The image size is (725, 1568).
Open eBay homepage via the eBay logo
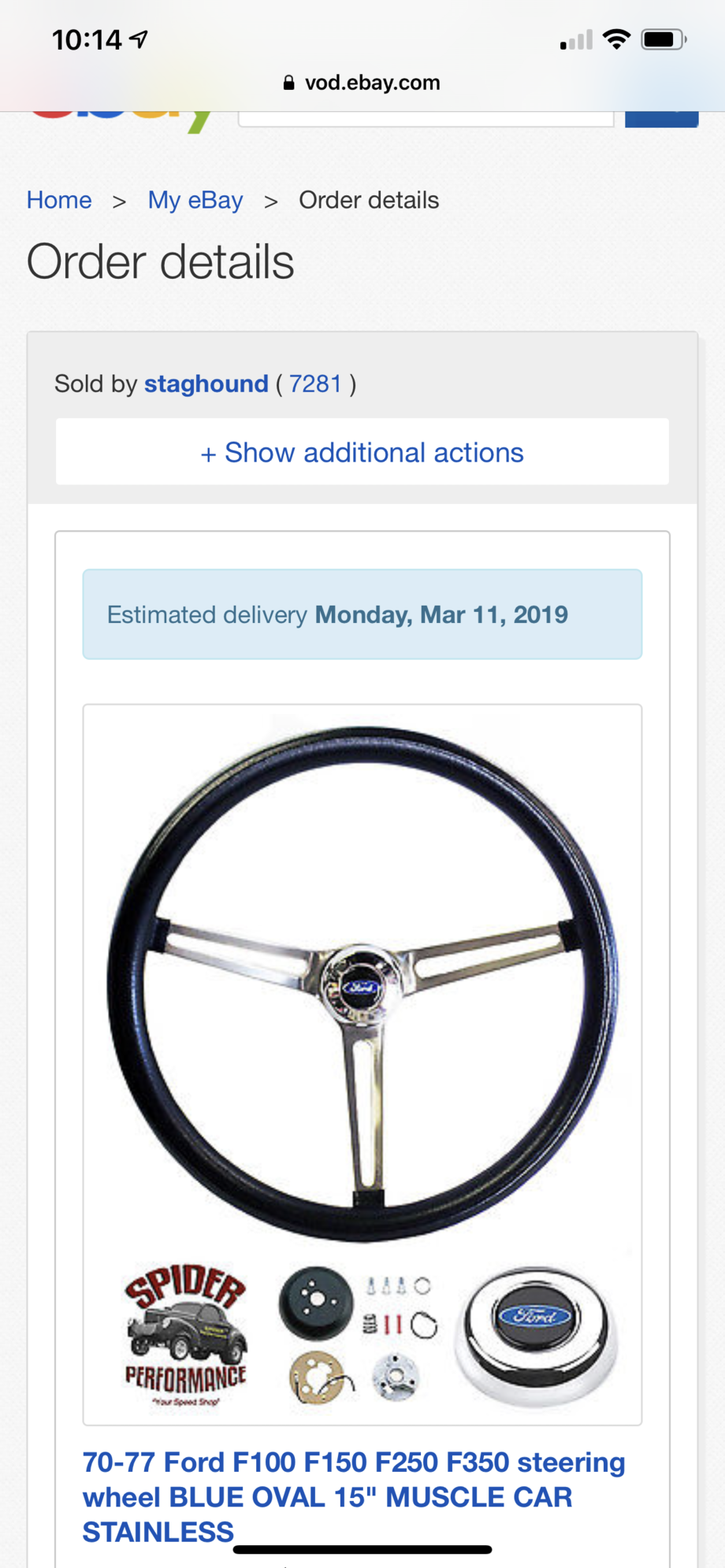[118, 117]
